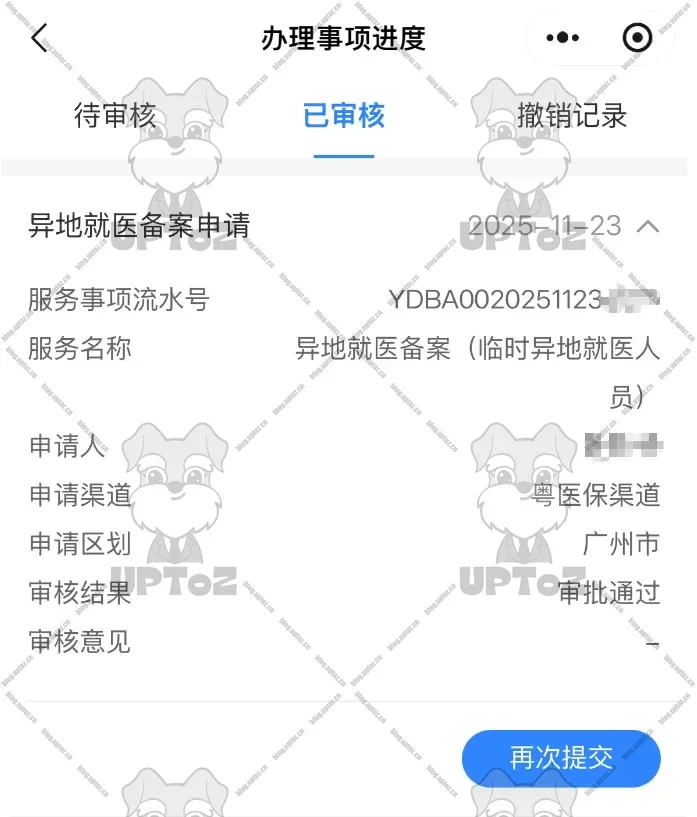Close the mini program via circle icon
Image resolution: width=697 pixels, height=817 pixels.
point(637,39)
